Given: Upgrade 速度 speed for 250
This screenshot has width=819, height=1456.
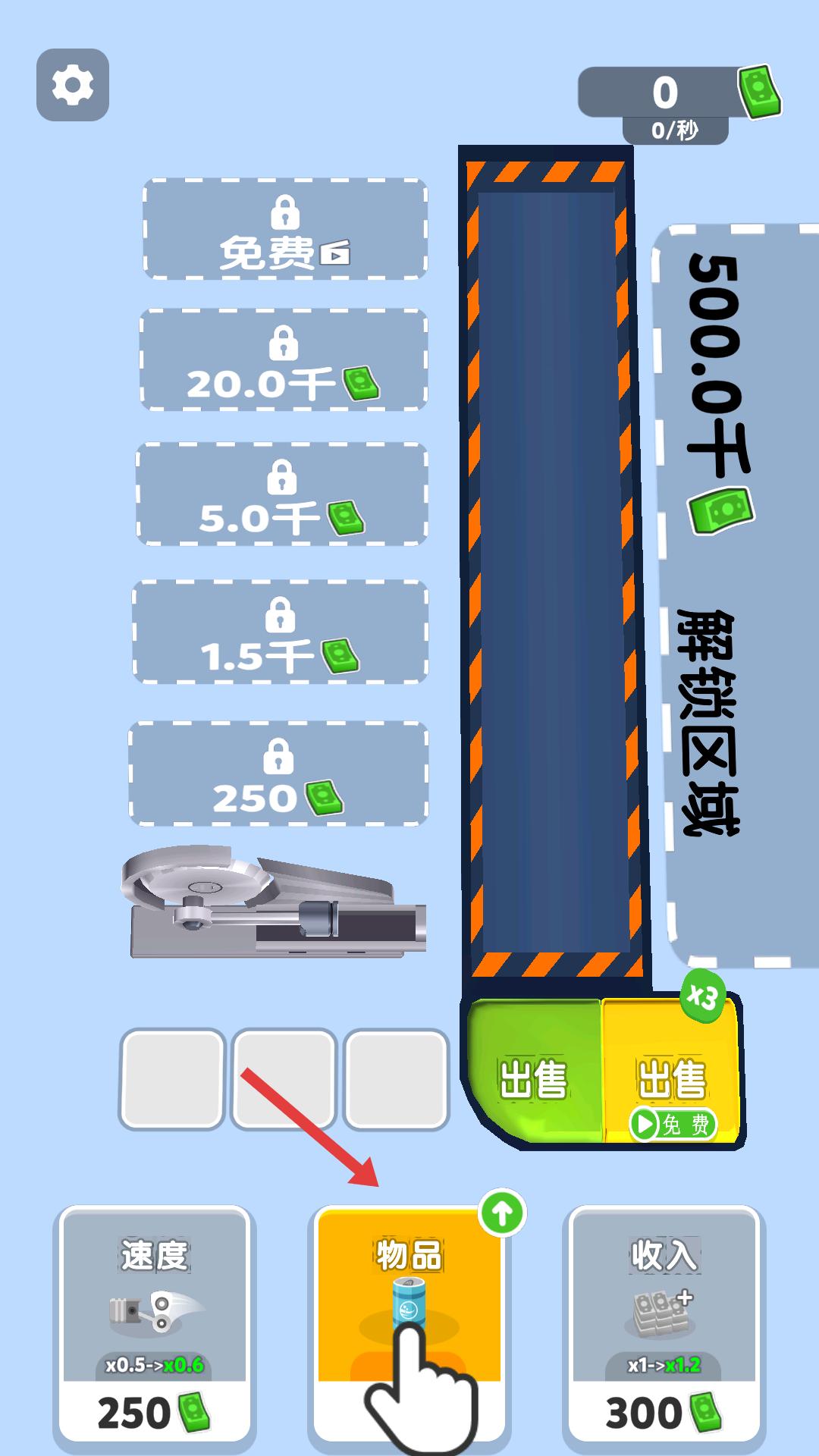Looking at the screenshot, I should [155, 1323].
